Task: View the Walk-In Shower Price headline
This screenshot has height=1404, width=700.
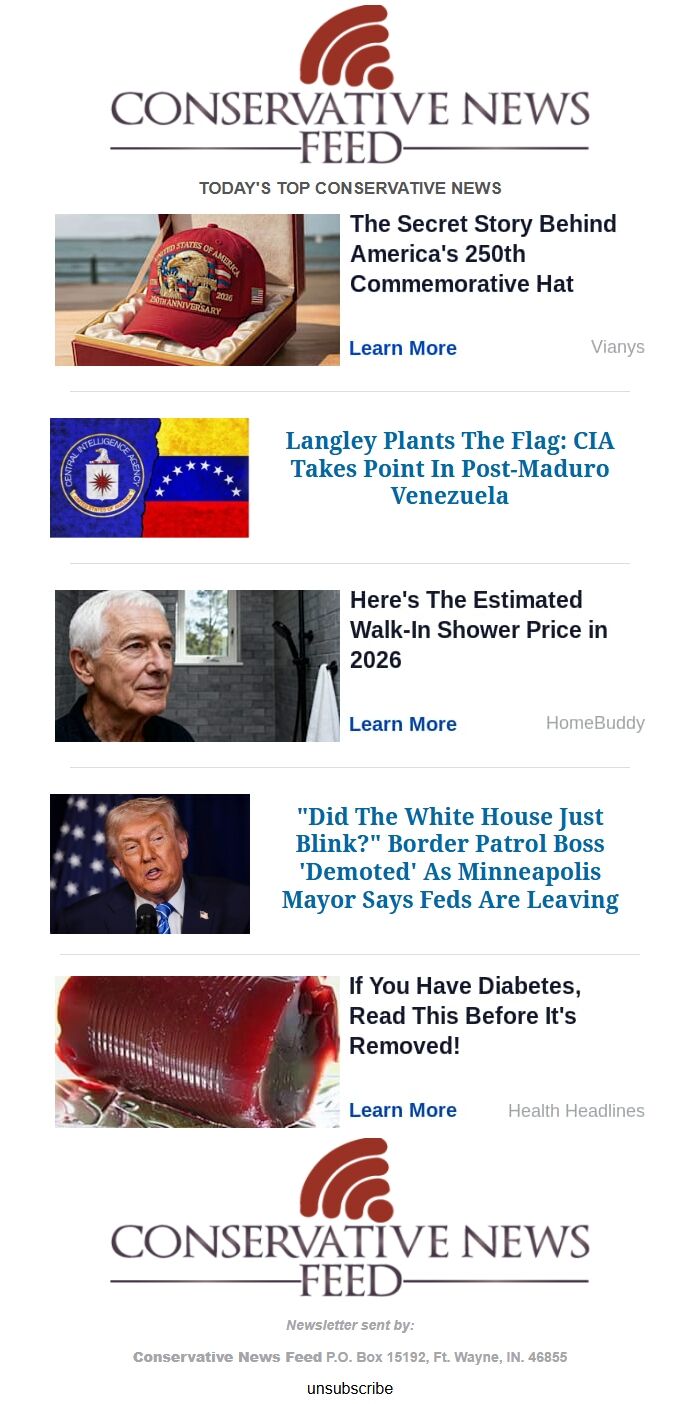Action: point(478,630)
